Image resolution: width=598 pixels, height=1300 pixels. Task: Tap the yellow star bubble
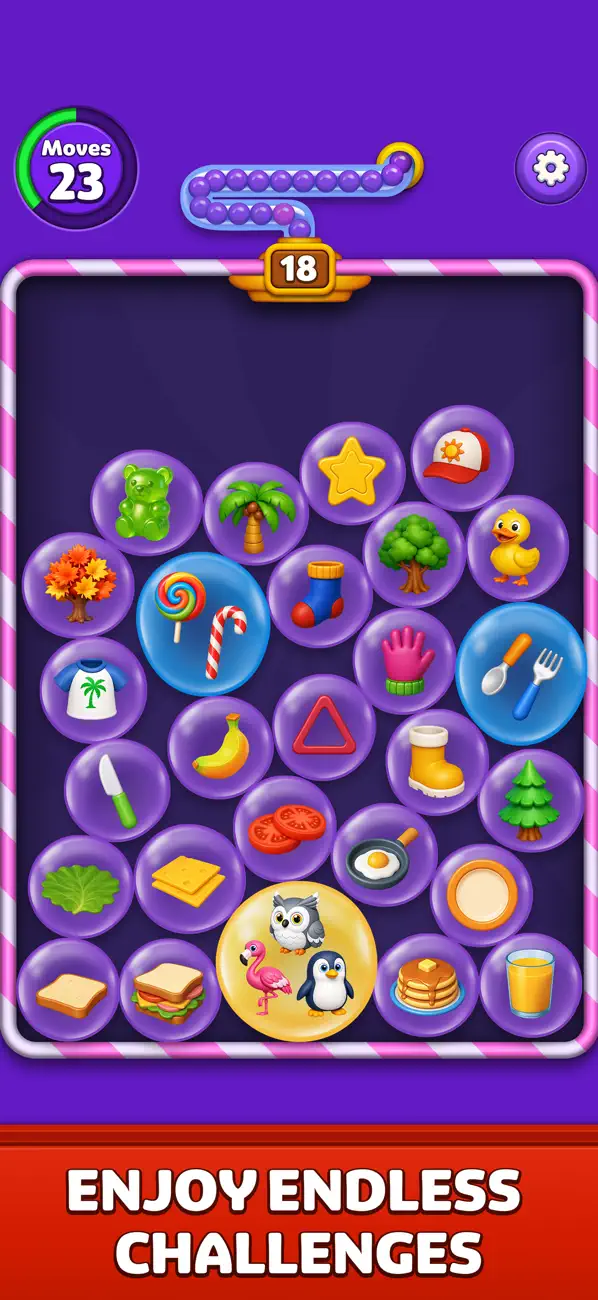[352, 473]
